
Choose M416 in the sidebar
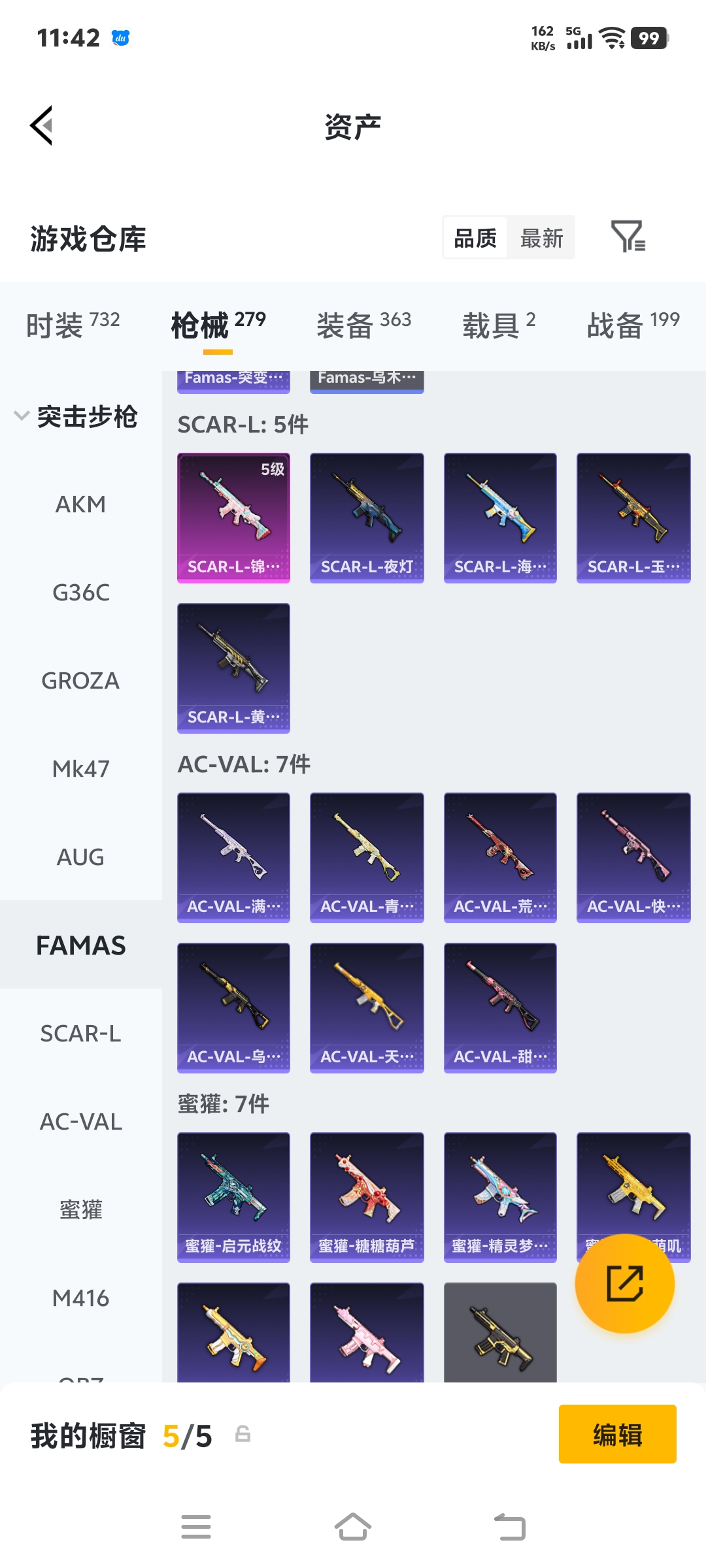pos(80,1298)
